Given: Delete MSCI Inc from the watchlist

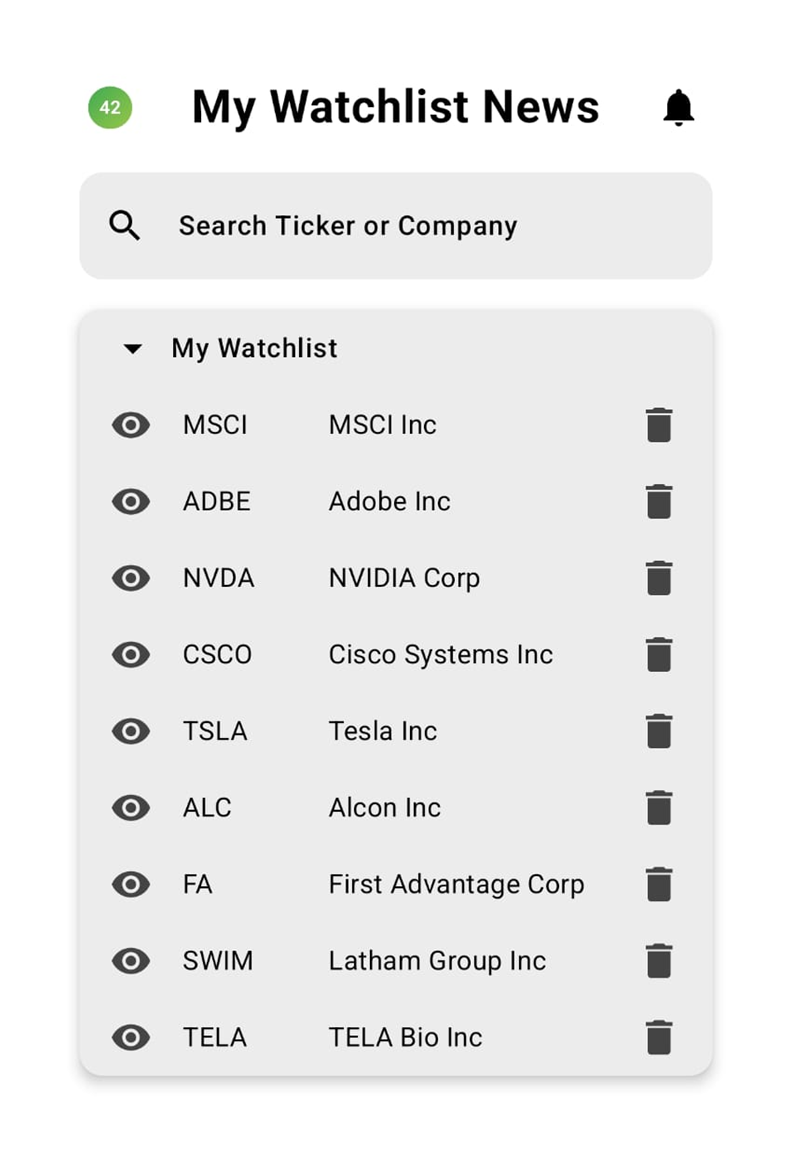Looking at the screenshot, I should [x=658, y=424].
